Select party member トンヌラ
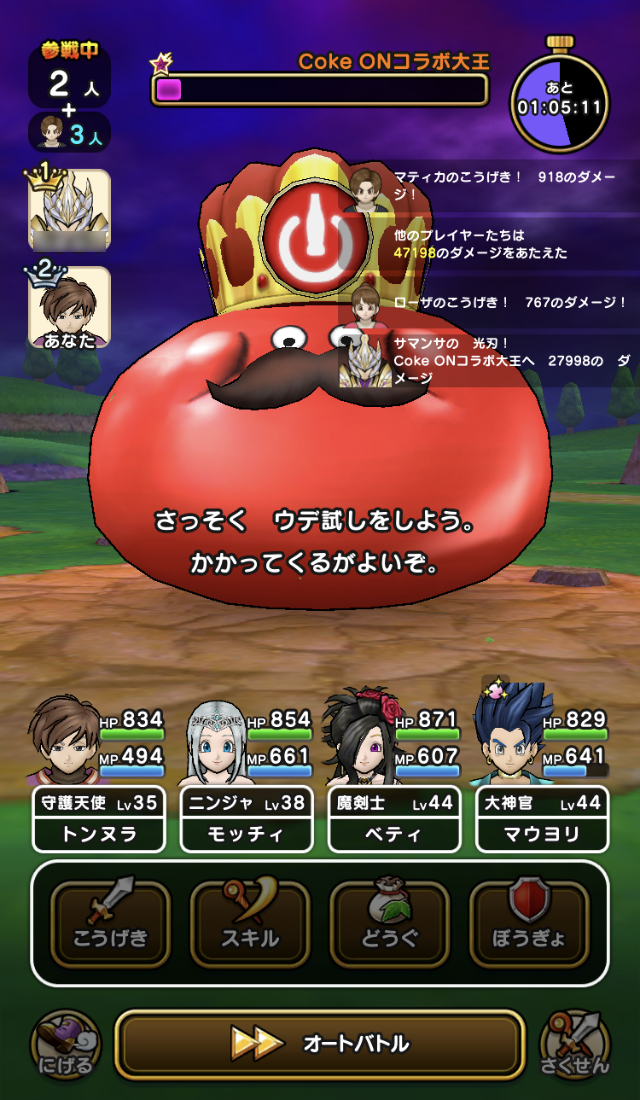 99,819
